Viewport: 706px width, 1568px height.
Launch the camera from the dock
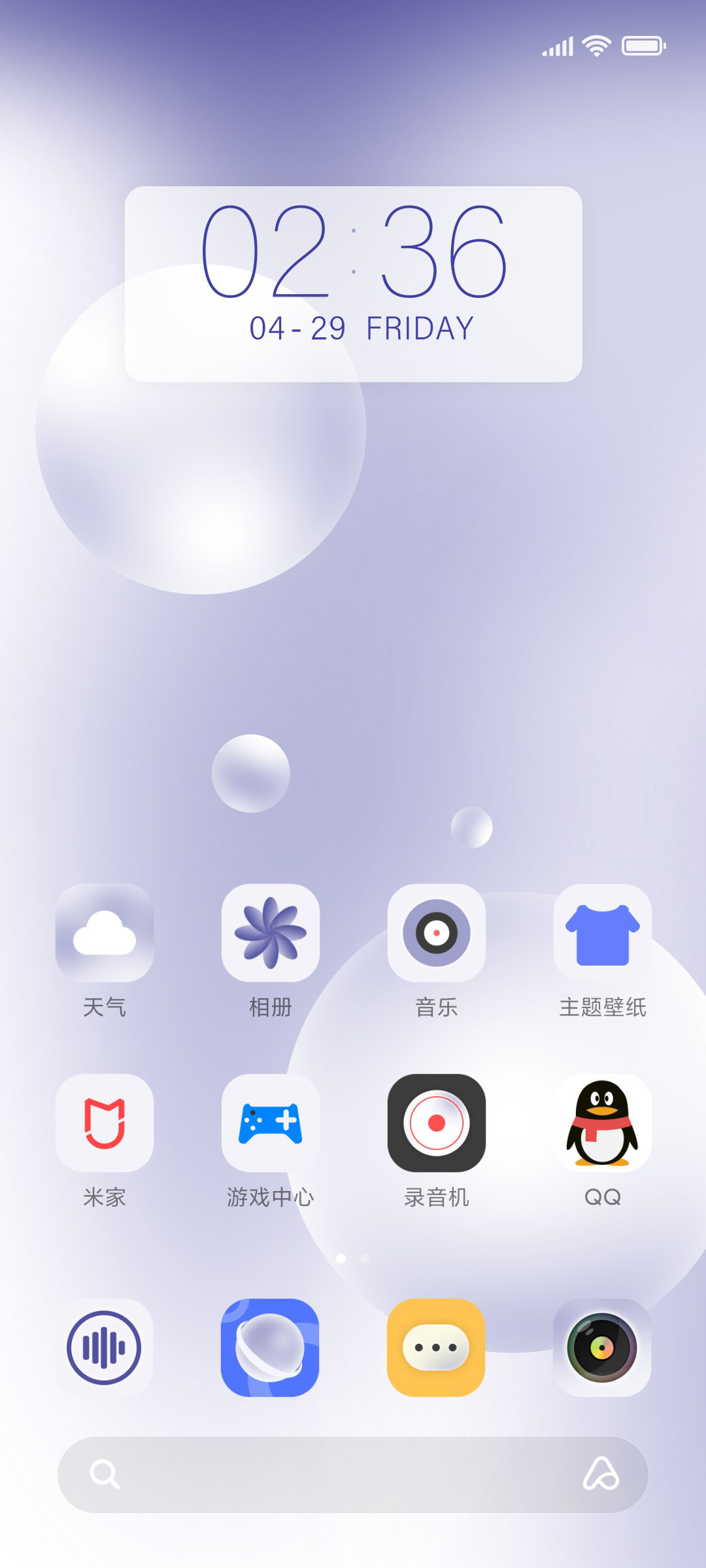coord(603,1348)
